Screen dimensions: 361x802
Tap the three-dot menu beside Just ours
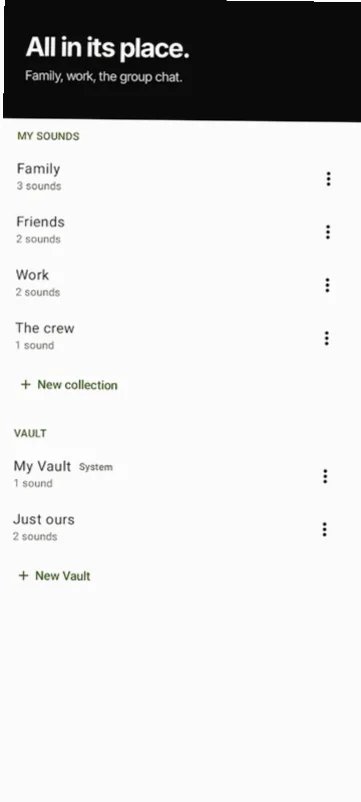click(x=325, y=529)
